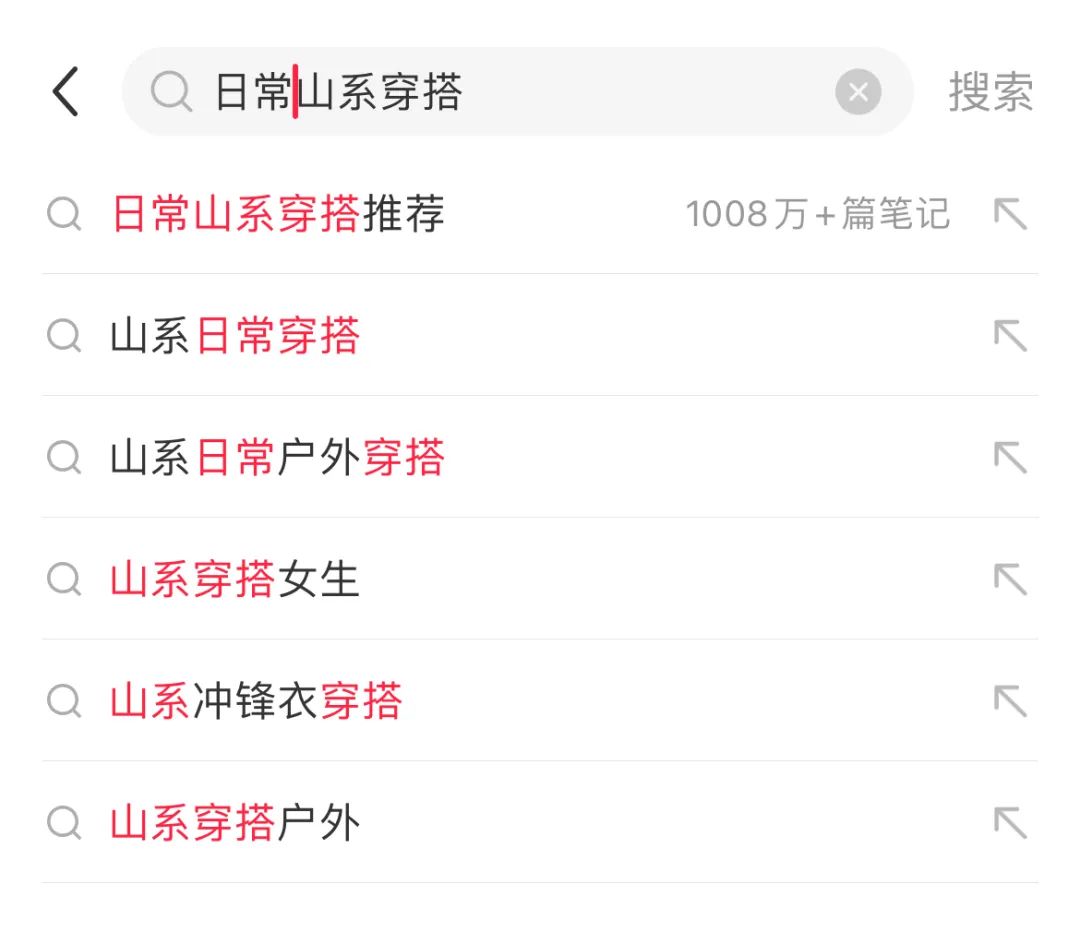Insert 山系日常户外穿搭 via its arrow icon

tap(1010, 458)
